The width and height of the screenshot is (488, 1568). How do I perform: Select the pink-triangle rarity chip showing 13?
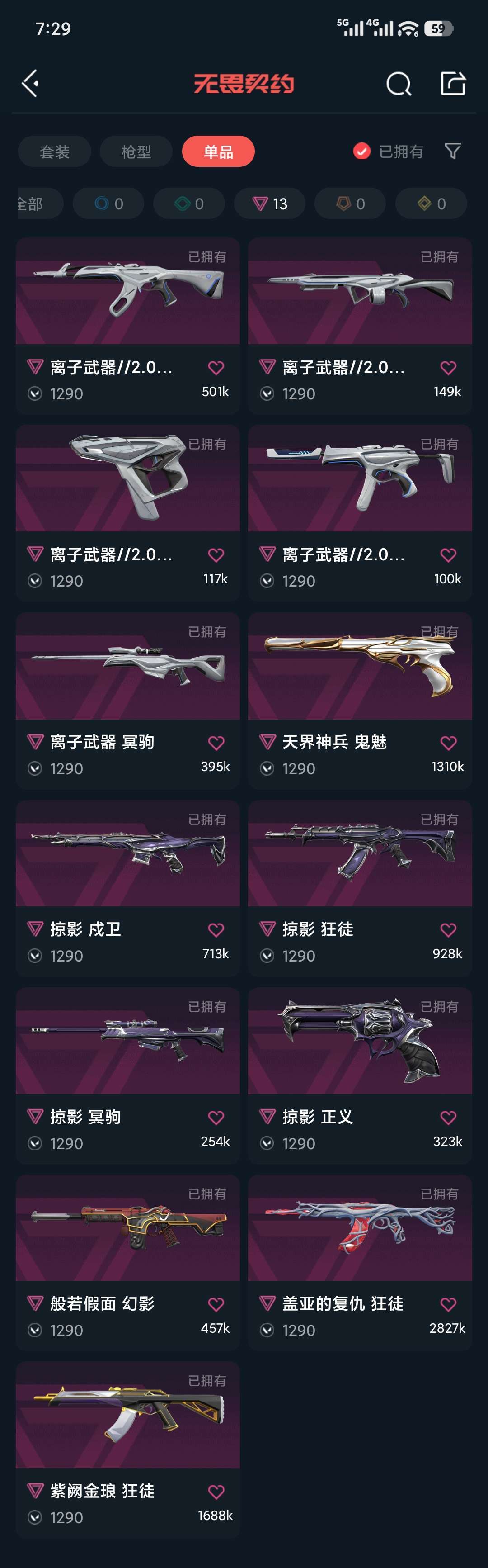pos(270,204)
